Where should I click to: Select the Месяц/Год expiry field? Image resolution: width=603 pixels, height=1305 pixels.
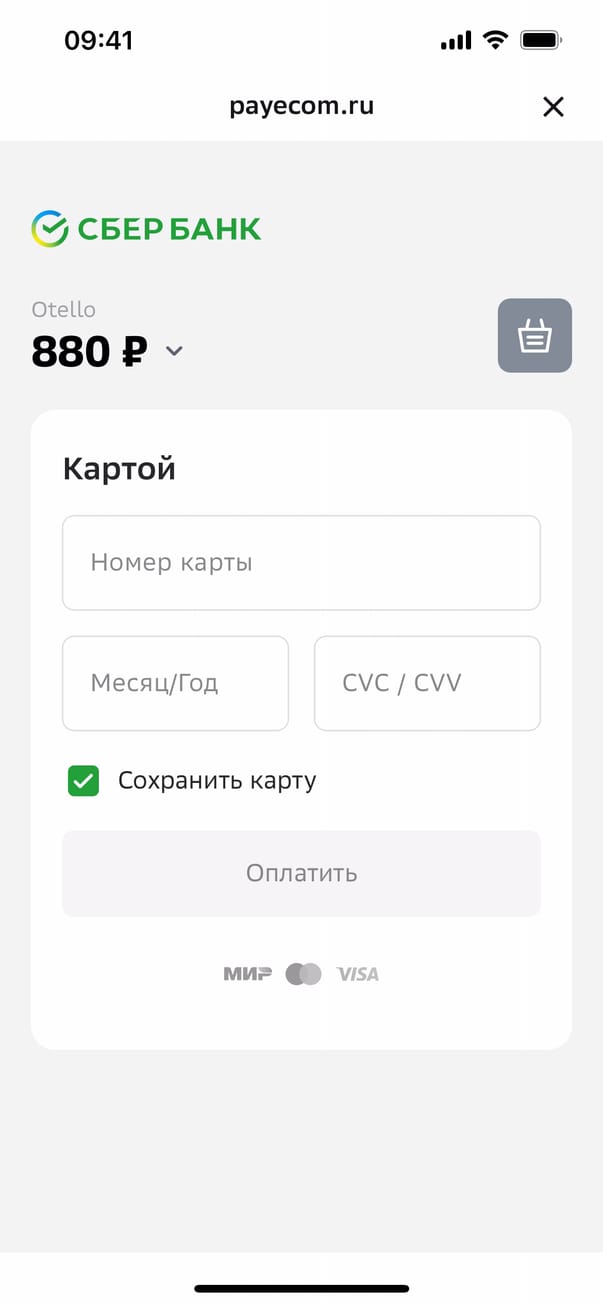175,683
